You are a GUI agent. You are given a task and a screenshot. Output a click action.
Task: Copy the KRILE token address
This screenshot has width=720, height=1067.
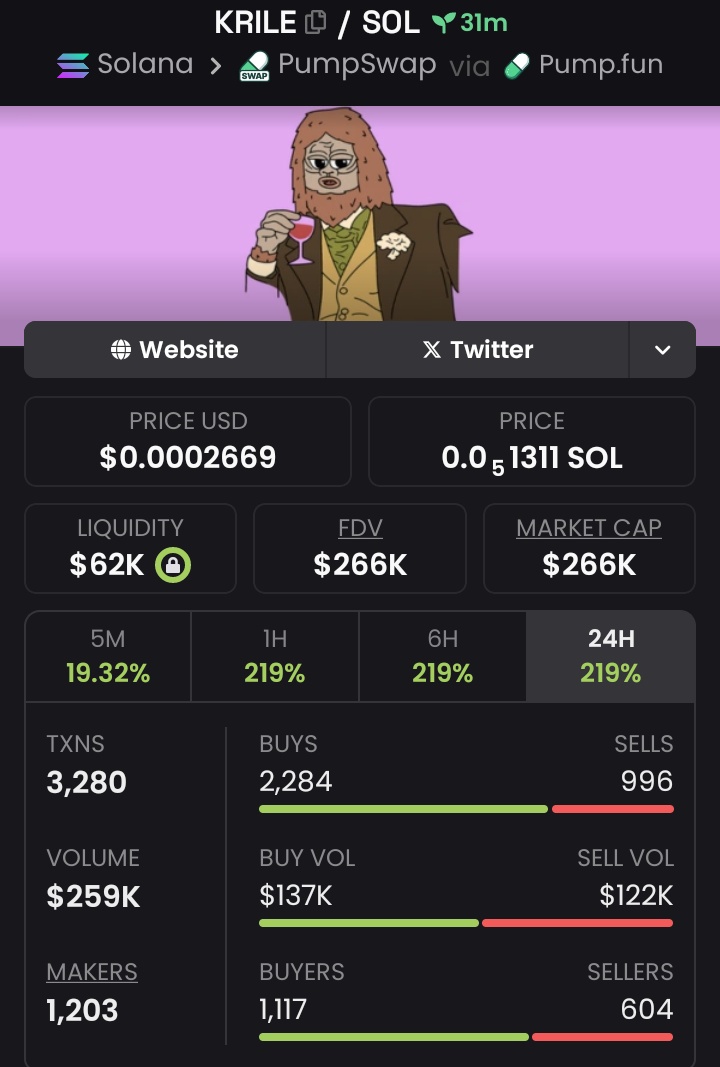pos(315,22)
